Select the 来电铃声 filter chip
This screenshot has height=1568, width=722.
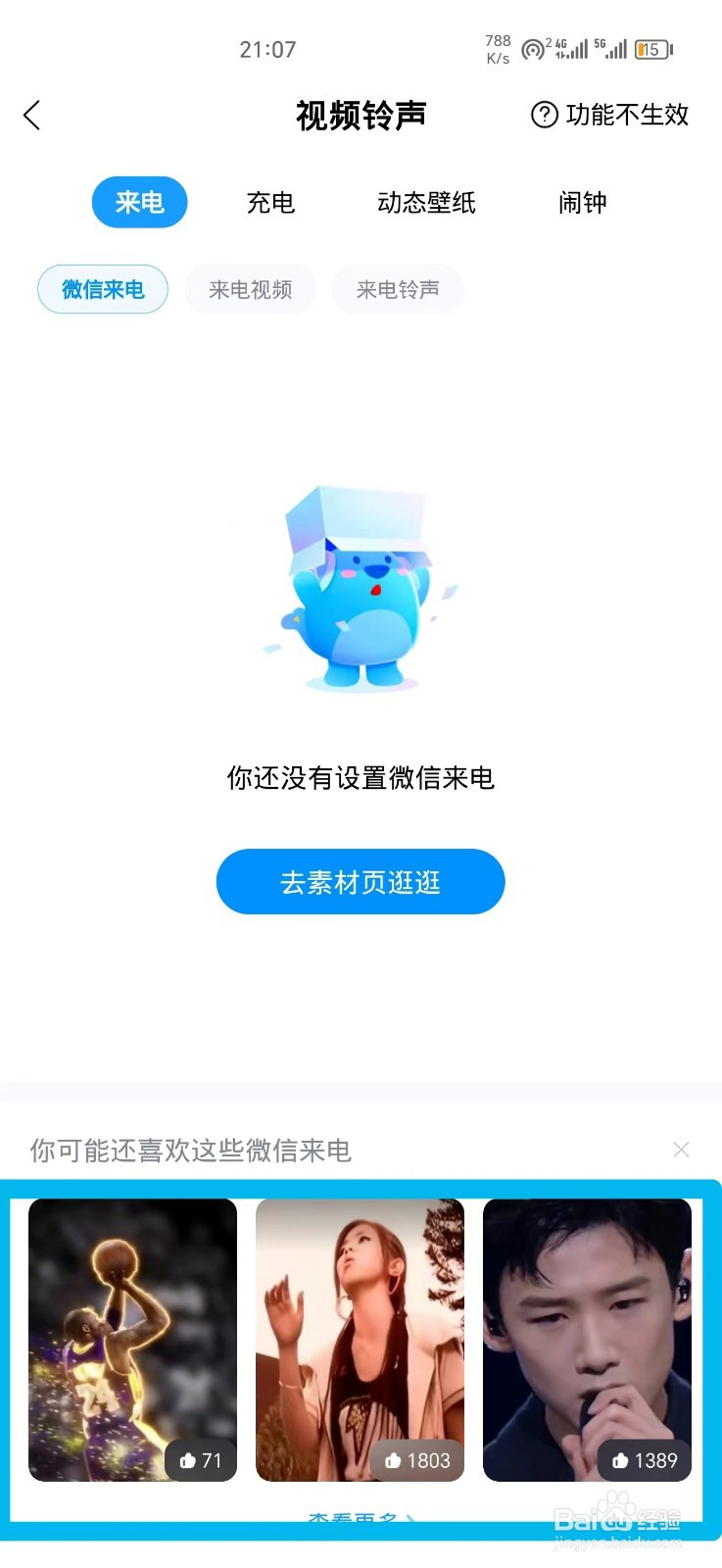398,289
